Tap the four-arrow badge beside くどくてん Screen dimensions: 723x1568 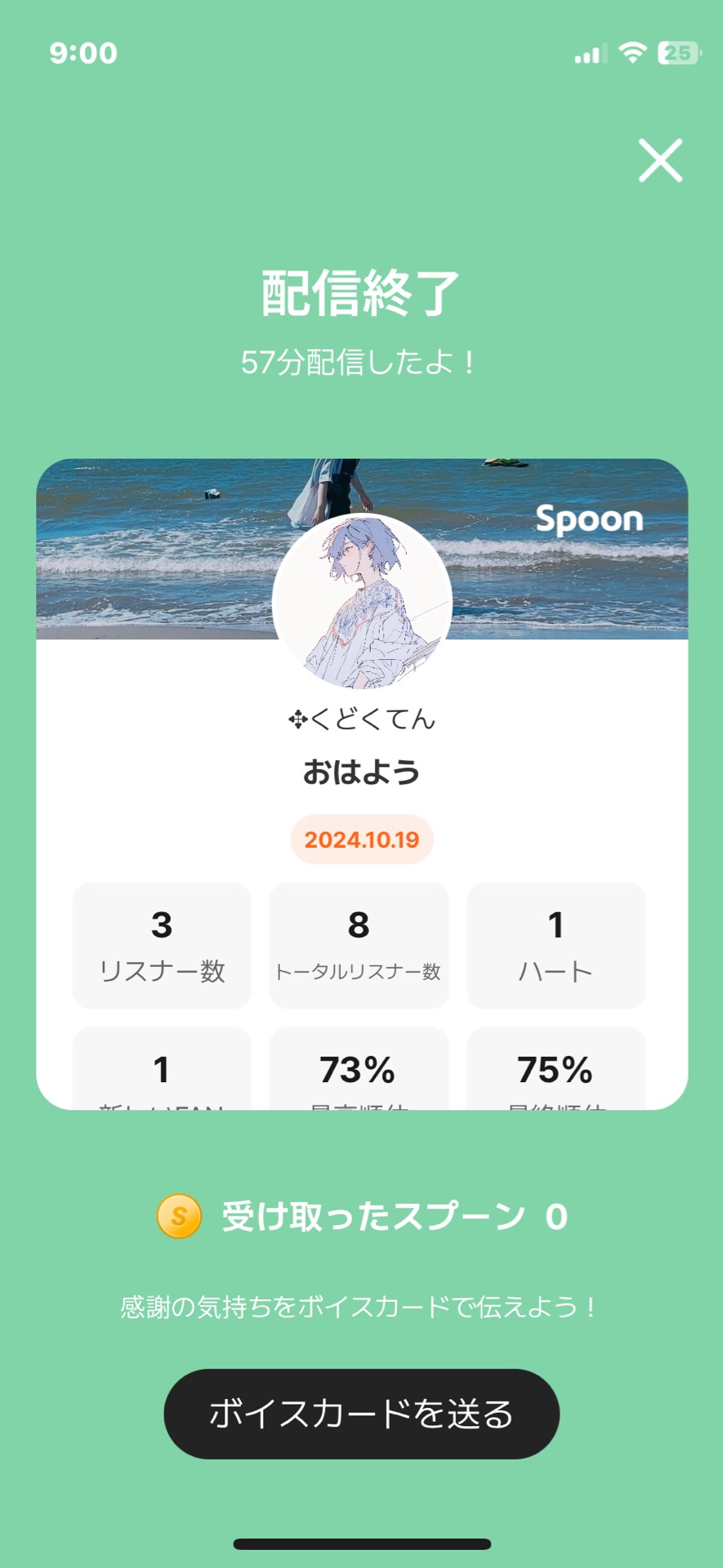pos(297,719)
